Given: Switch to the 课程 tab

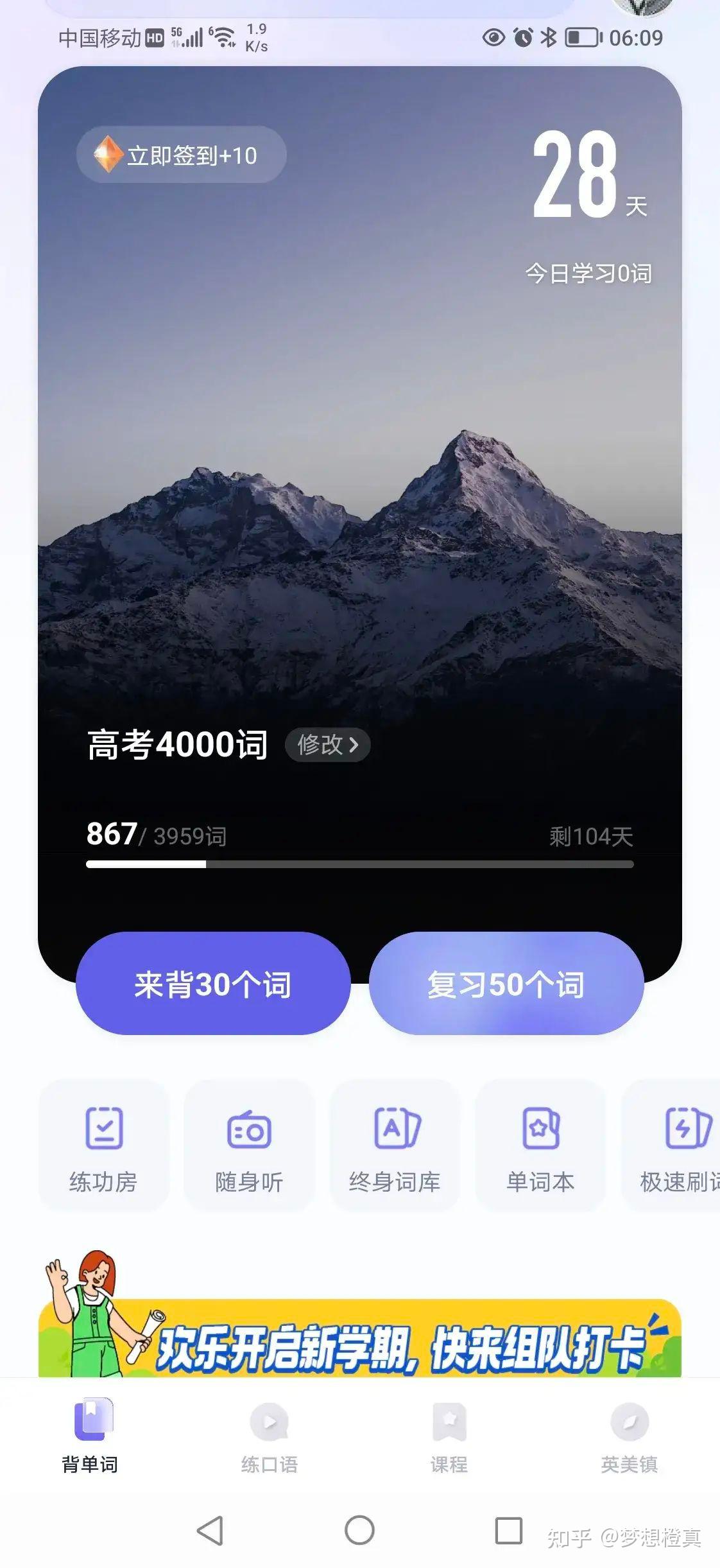Looking at the screenshot, I should coord(449,1437).
